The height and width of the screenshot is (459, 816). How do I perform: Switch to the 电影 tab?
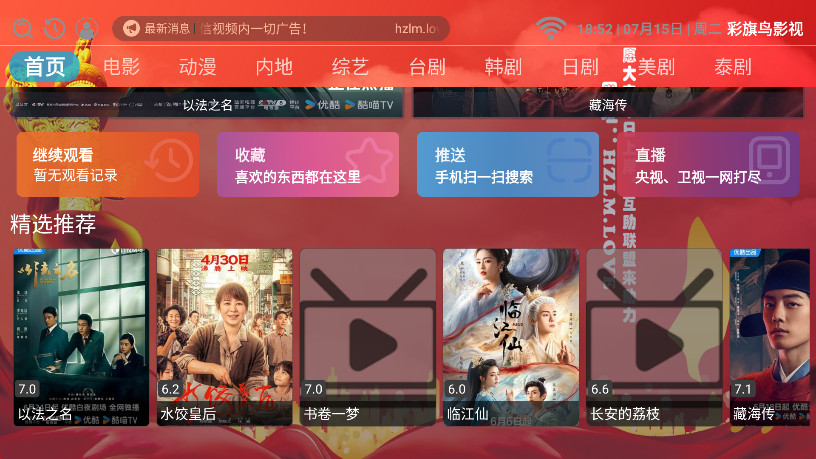pyautogui.click(x=122, y=67)
